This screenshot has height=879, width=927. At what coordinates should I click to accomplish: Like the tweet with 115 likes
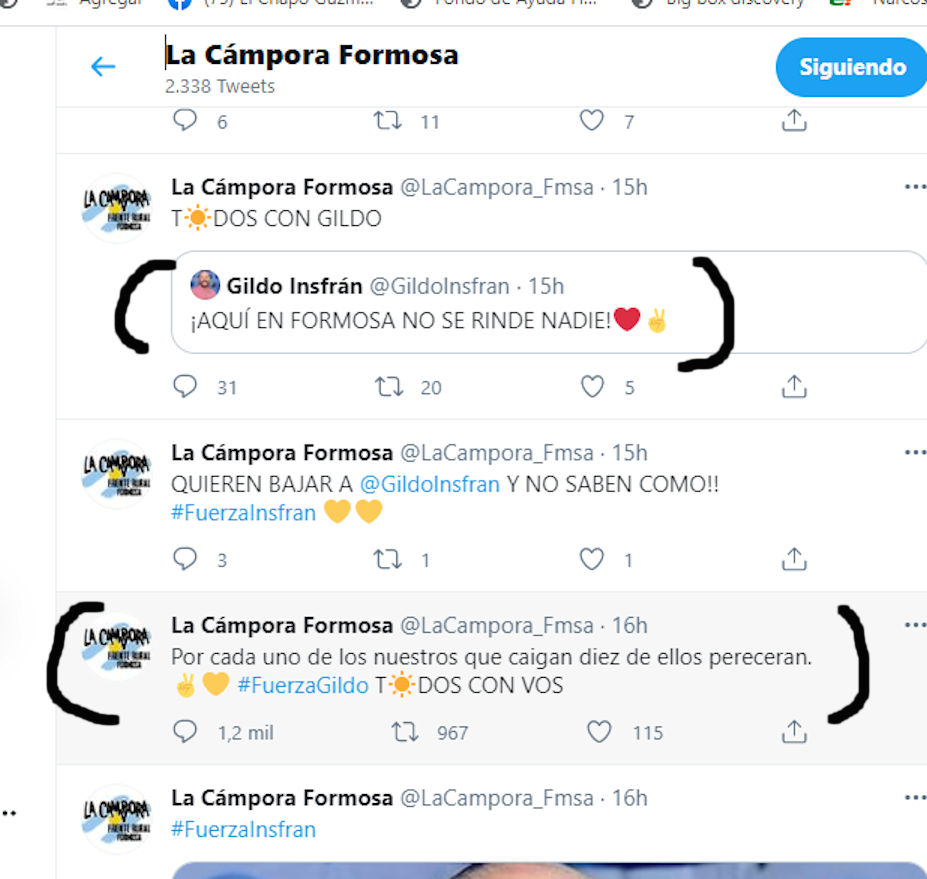click(x=599, y=732)
